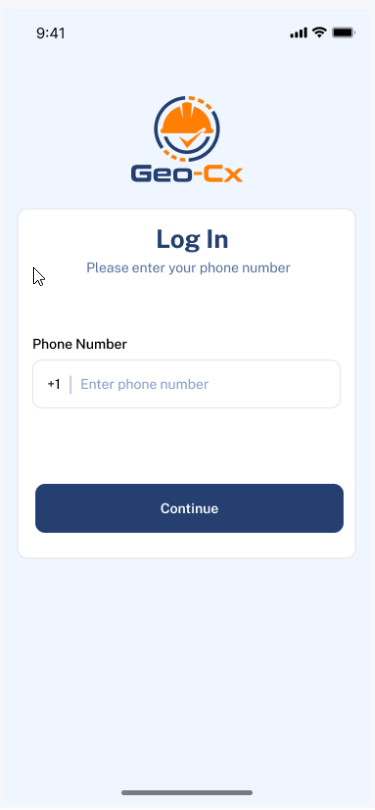Screen dimensions: 375x810
Task: Tap the Enter phone number field
Action: coord(186,384)
